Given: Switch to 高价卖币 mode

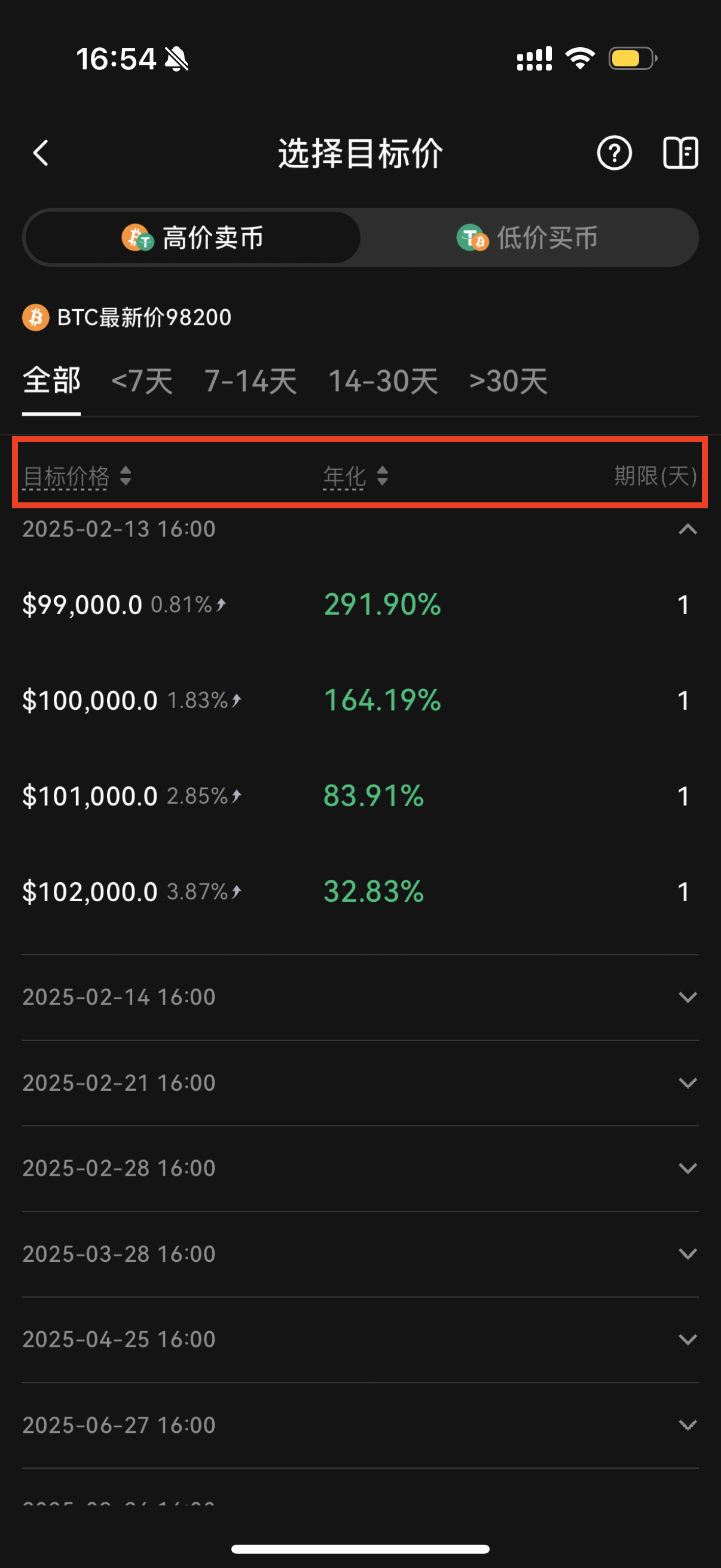Looking at the screenshot, I should click(193, 237).
